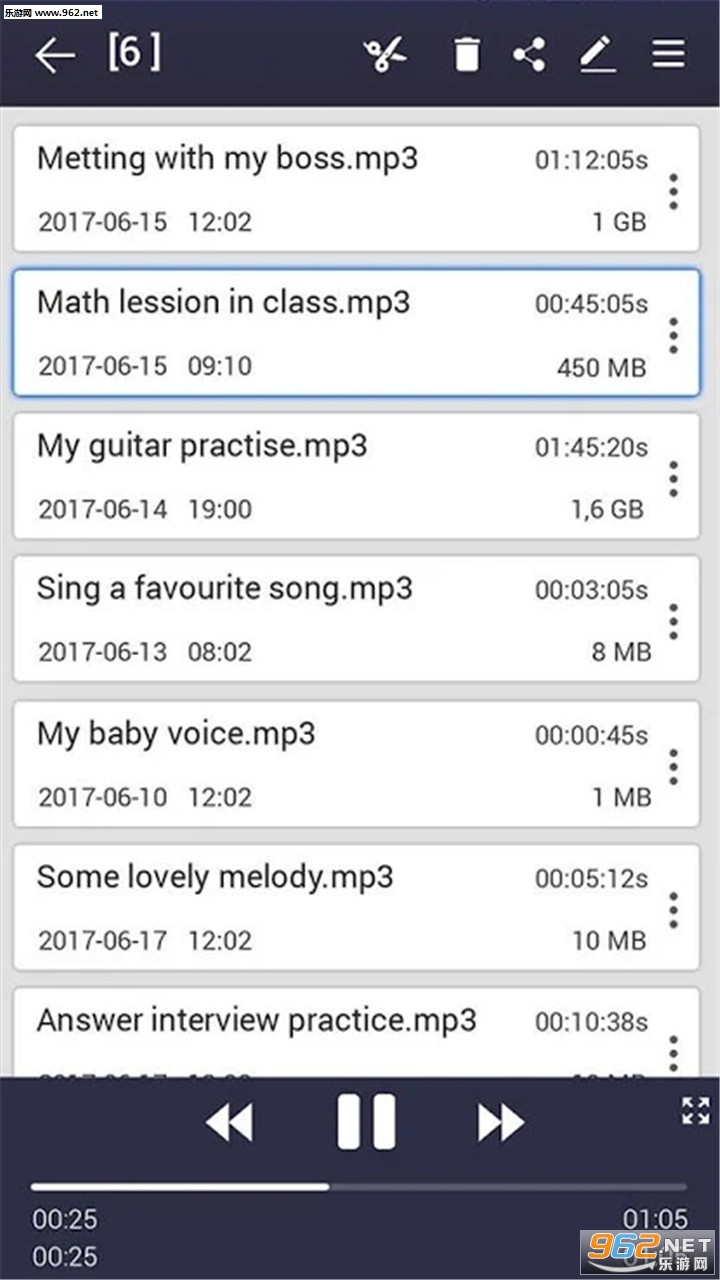This screenshot has height=1280, width=720.
Task: Show options for Math lession in class.mp3
Action: [x=674, y=335]
